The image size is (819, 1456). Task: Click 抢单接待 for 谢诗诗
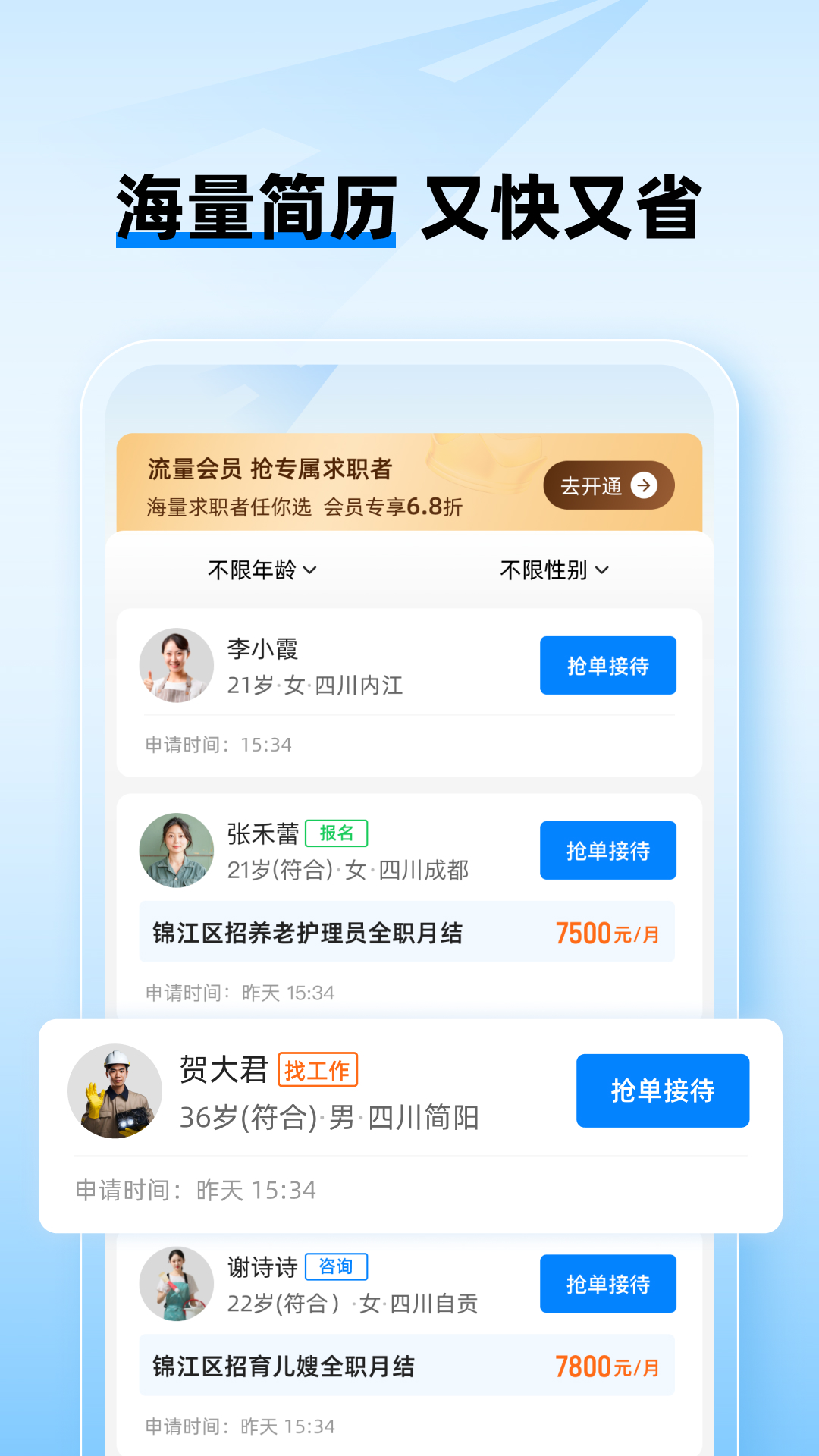[x=607, y=1283]
